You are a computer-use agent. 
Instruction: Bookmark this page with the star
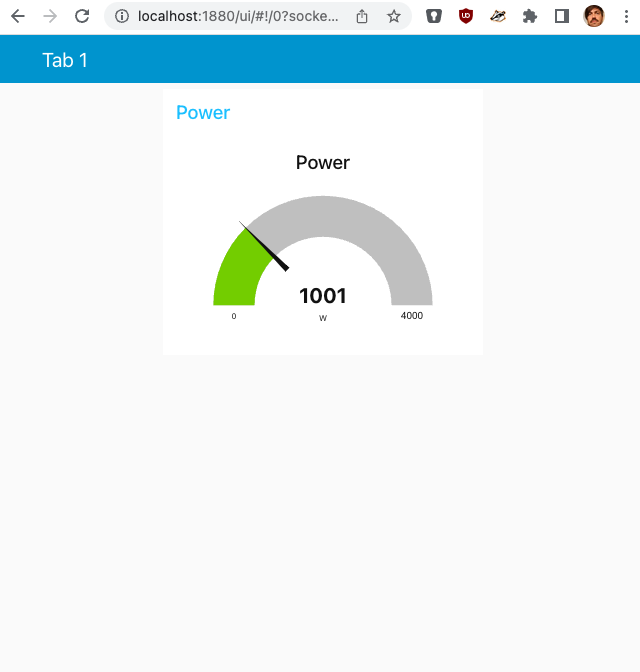pyautogui.click(x=394, y=16)
